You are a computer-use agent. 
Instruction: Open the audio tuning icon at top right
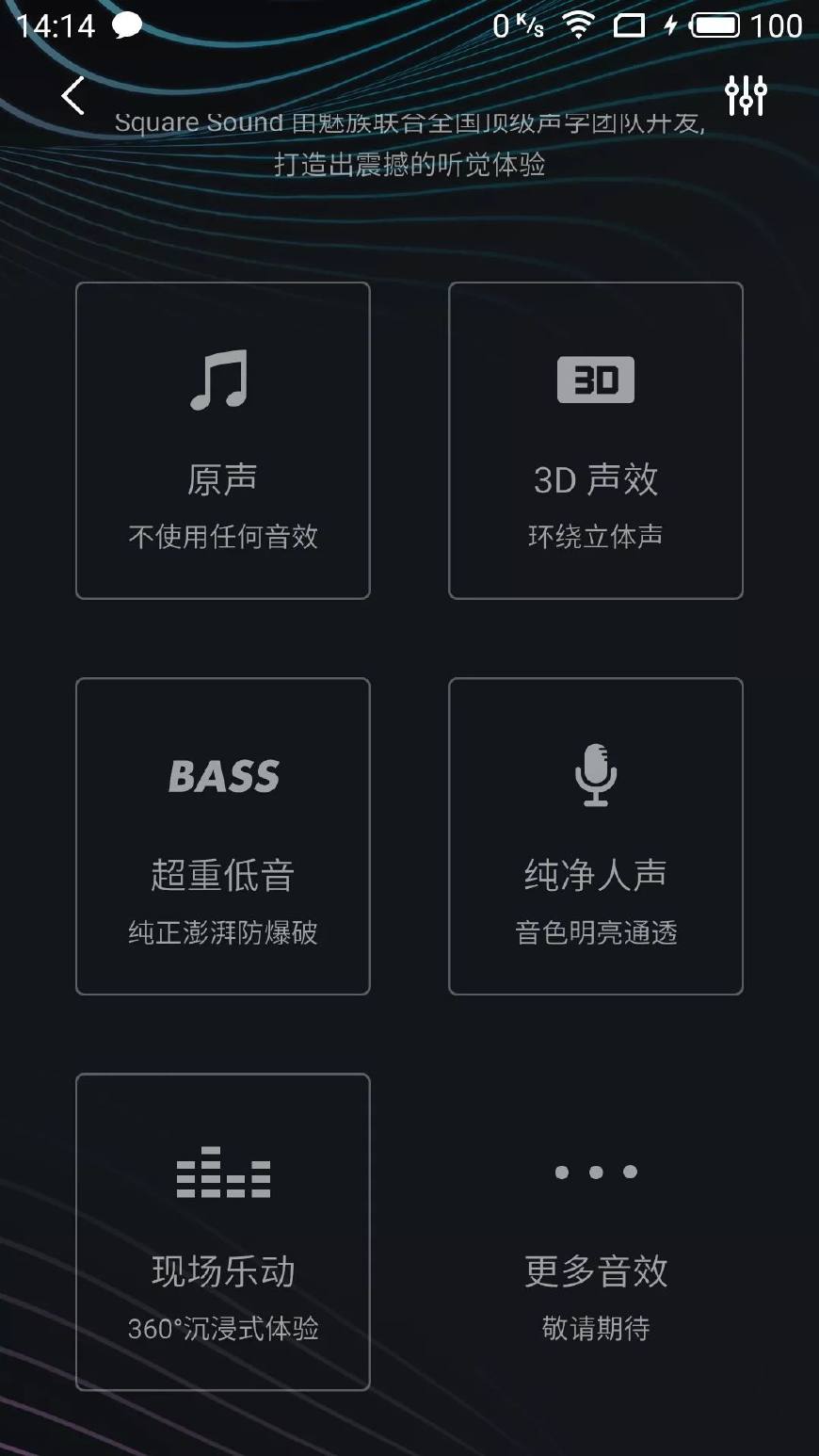click(745, 95)
